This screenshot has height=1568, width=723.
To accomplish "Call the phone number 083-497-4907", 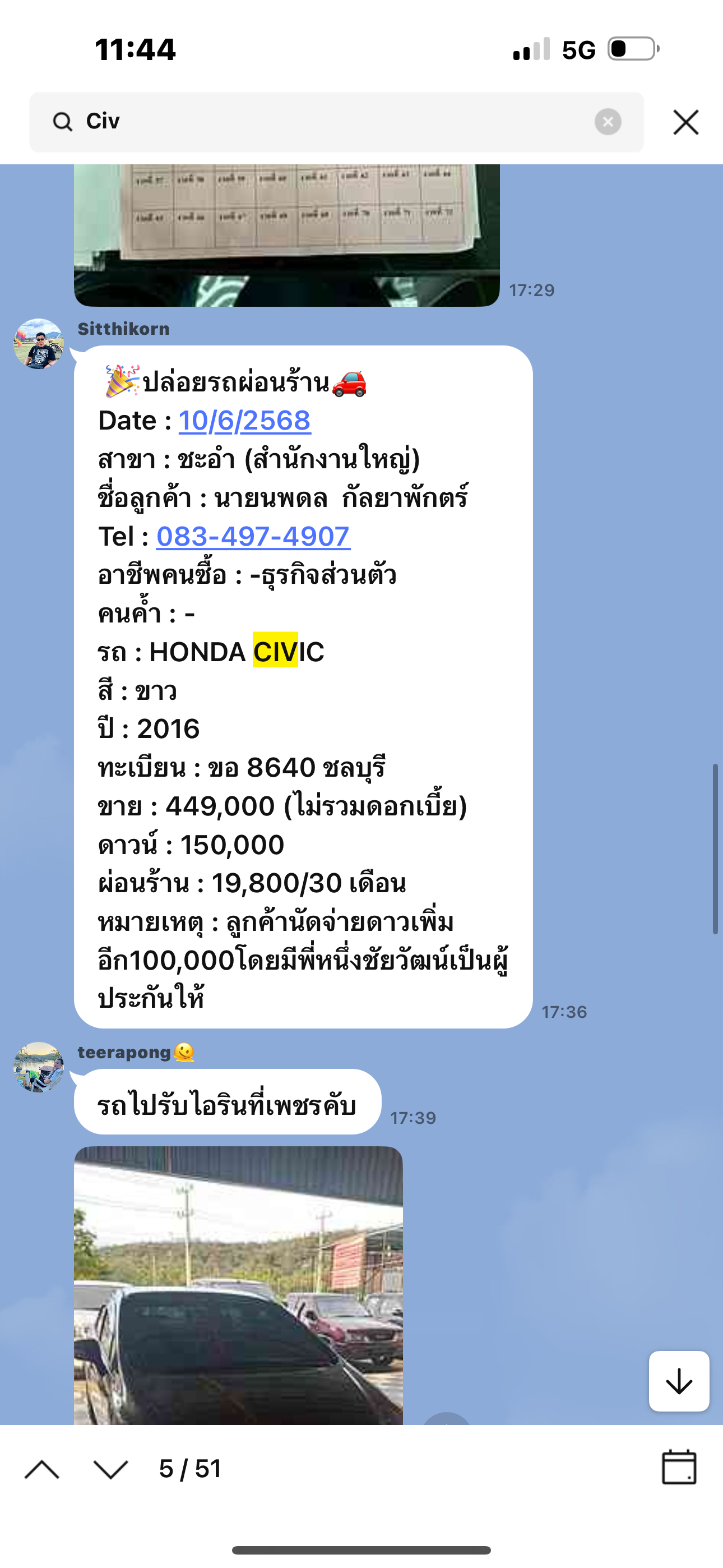I will [x=253, y=537].
